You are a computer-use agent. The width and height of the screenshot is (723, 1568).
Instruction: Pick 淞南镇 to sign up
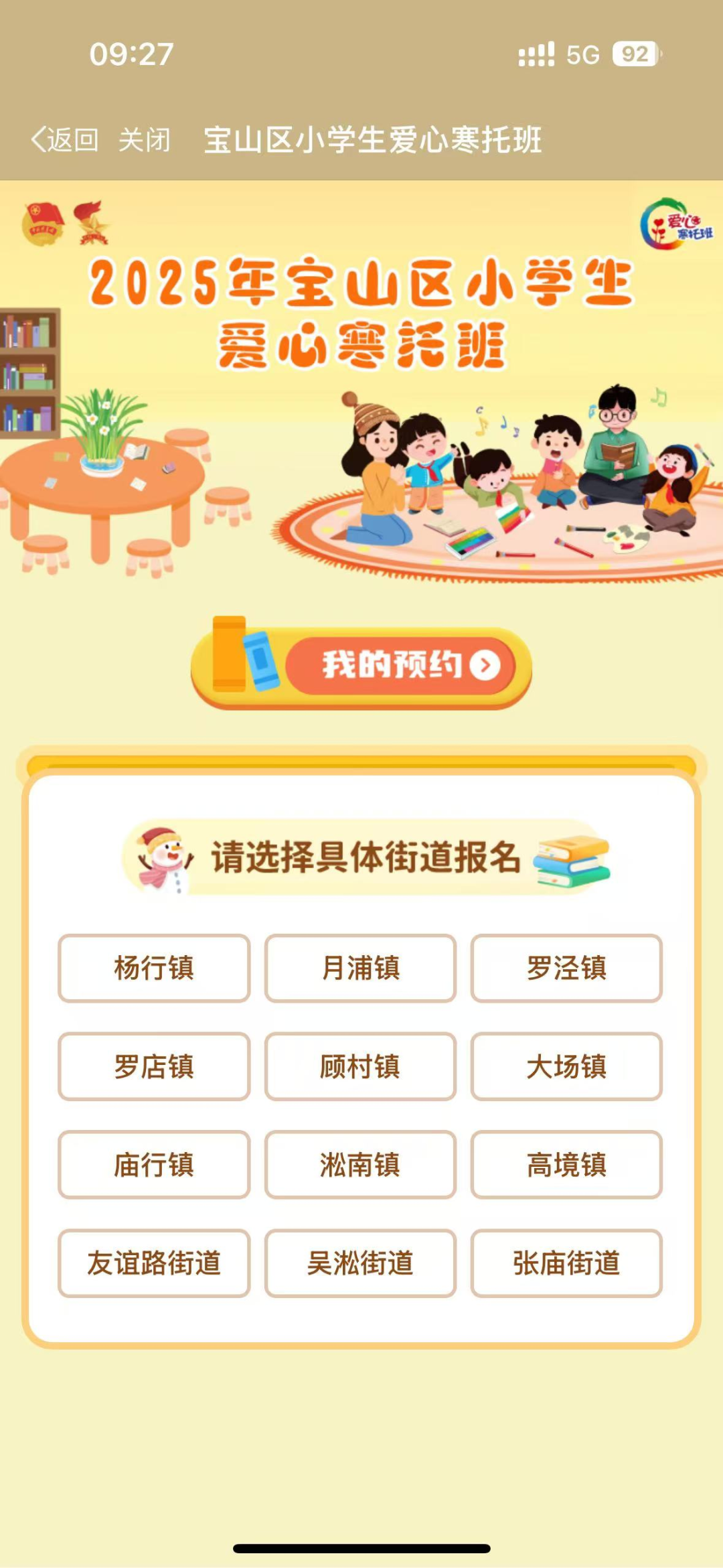tap(359, 1165)
